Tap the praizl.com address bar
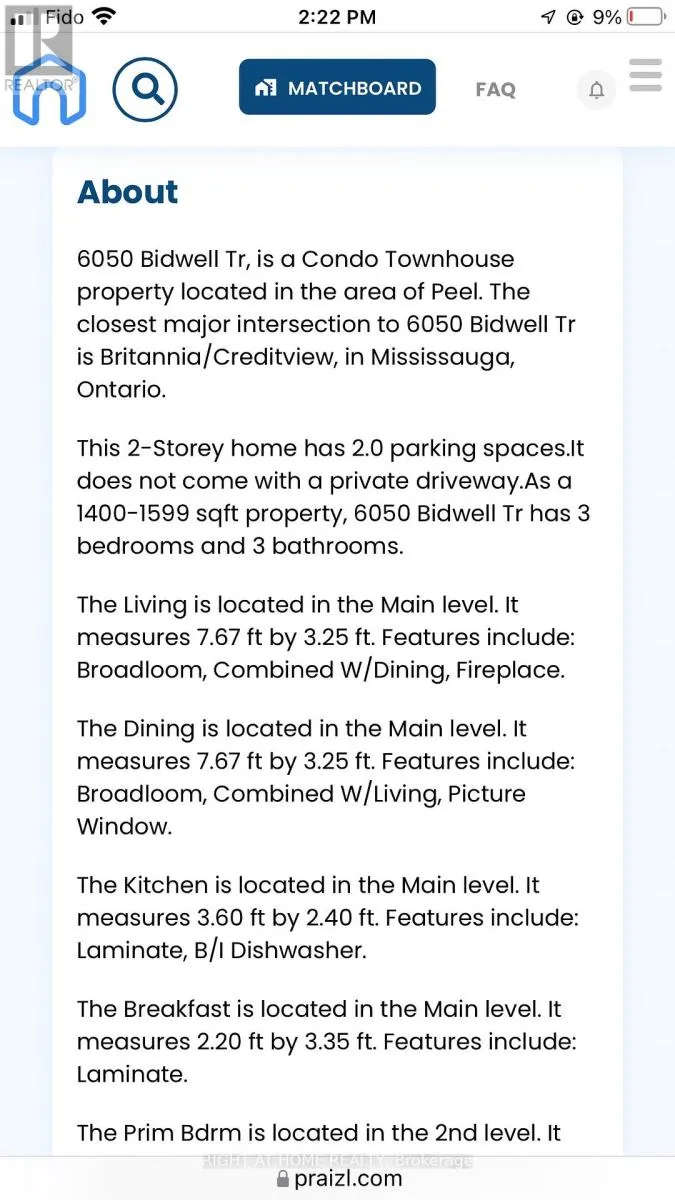Viewport: 675px width, 1200px height. tap(337, 1179)
